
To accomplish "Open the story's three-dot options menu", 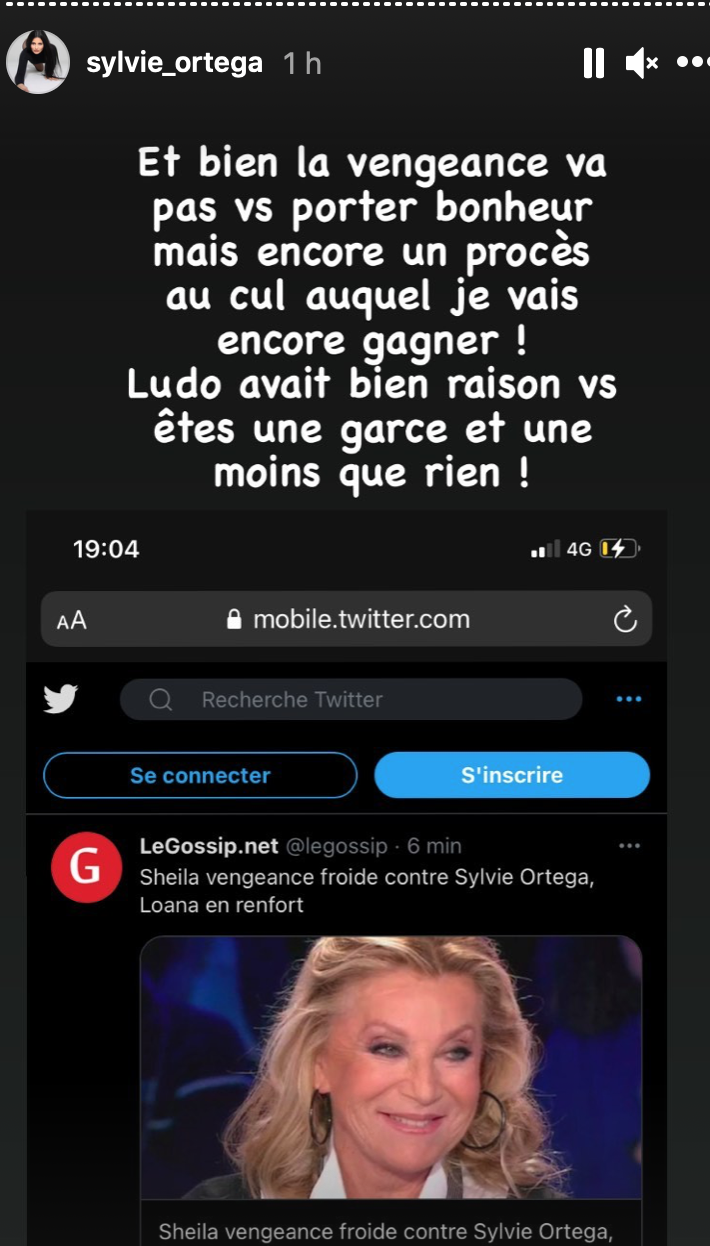I will (x=693, y=62).
